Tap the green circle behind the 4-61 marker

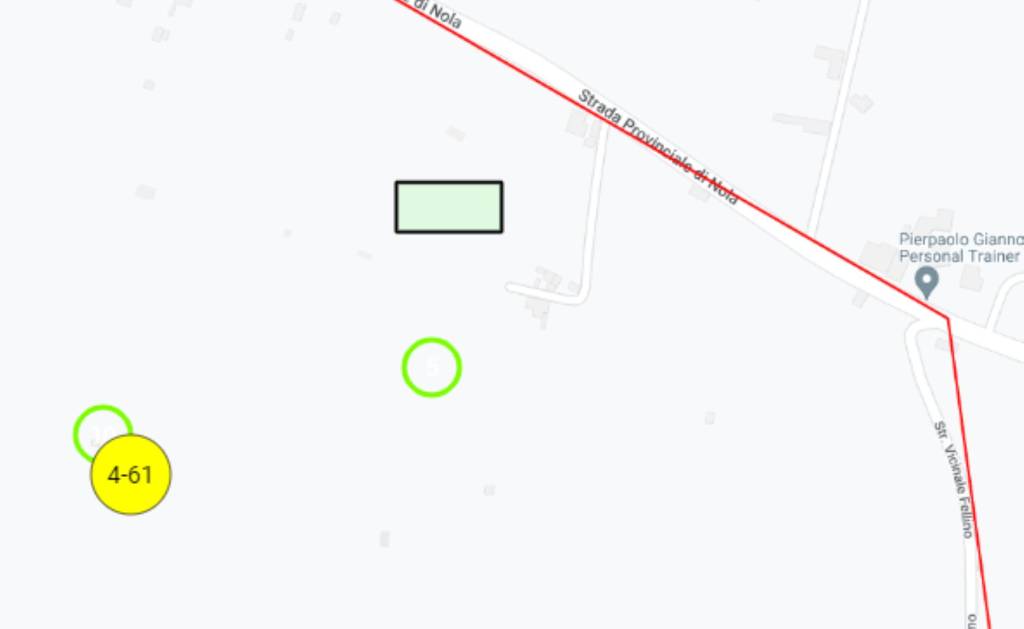93,425
